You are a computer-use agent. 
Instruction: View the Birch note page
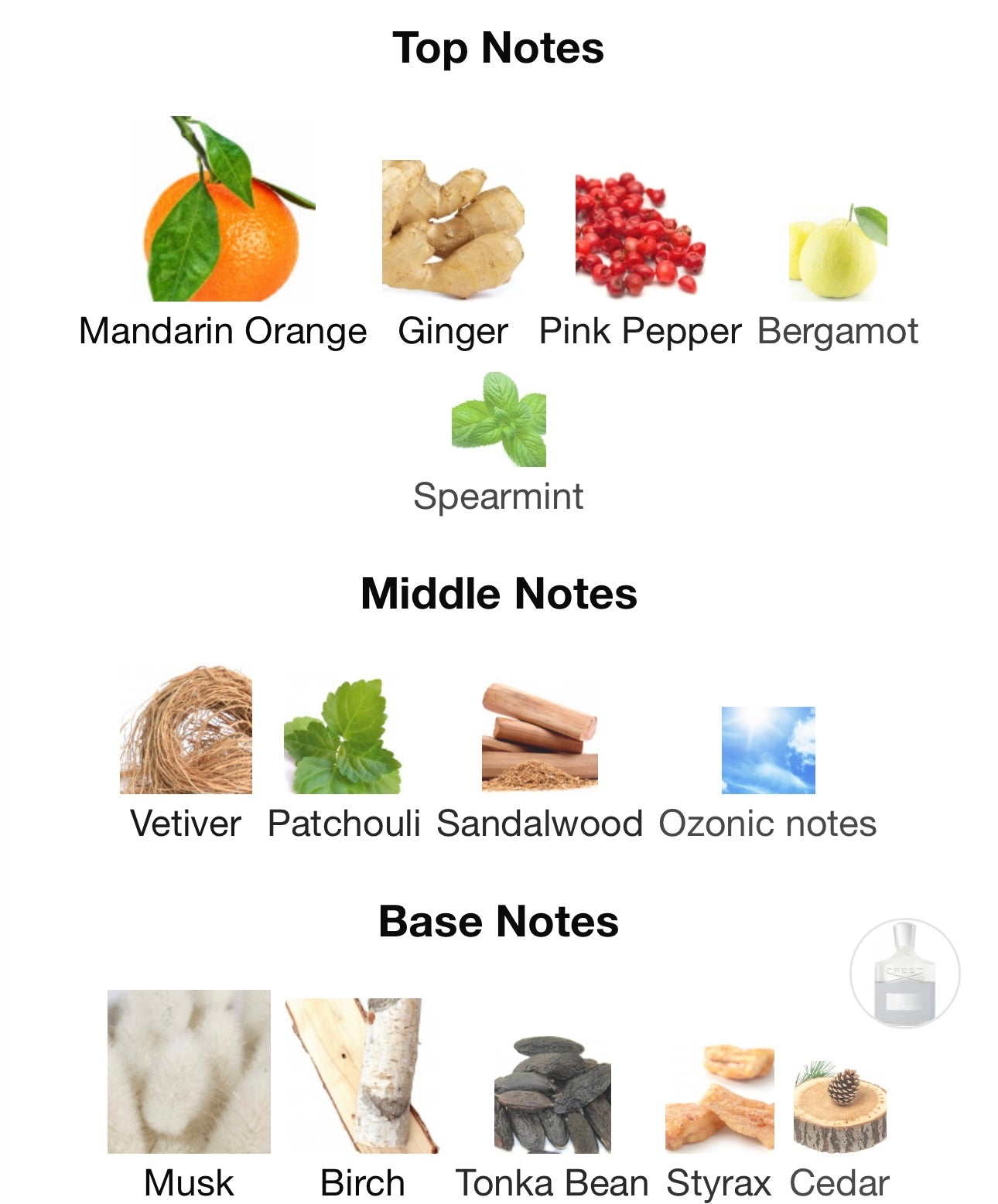coord(361,1076)
